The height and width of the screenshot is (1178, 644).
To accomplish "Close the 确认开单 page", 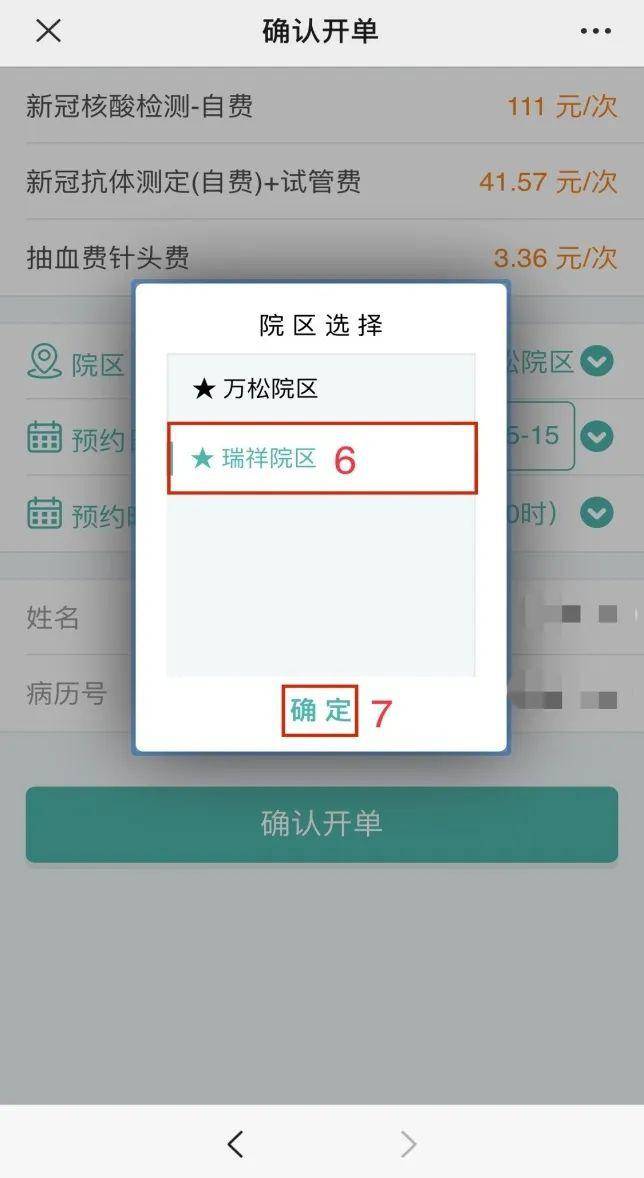I will point(48,31).
